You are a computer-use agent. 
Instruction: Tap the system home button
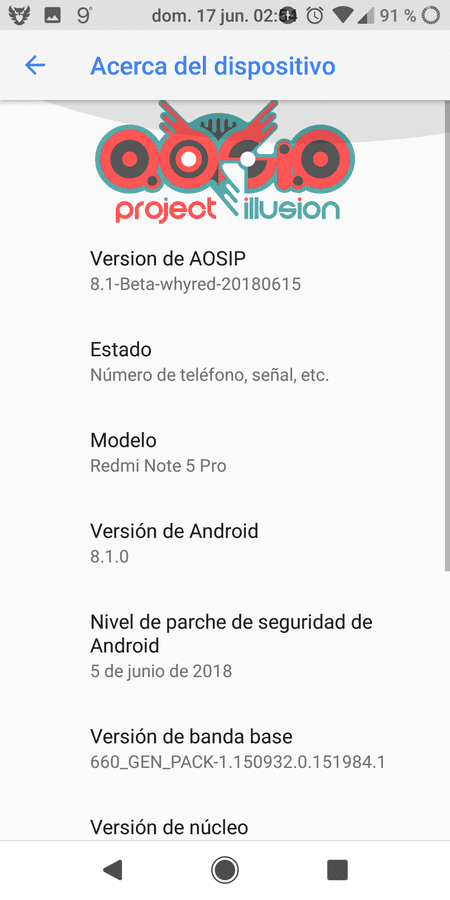click(x=225, y=870)
